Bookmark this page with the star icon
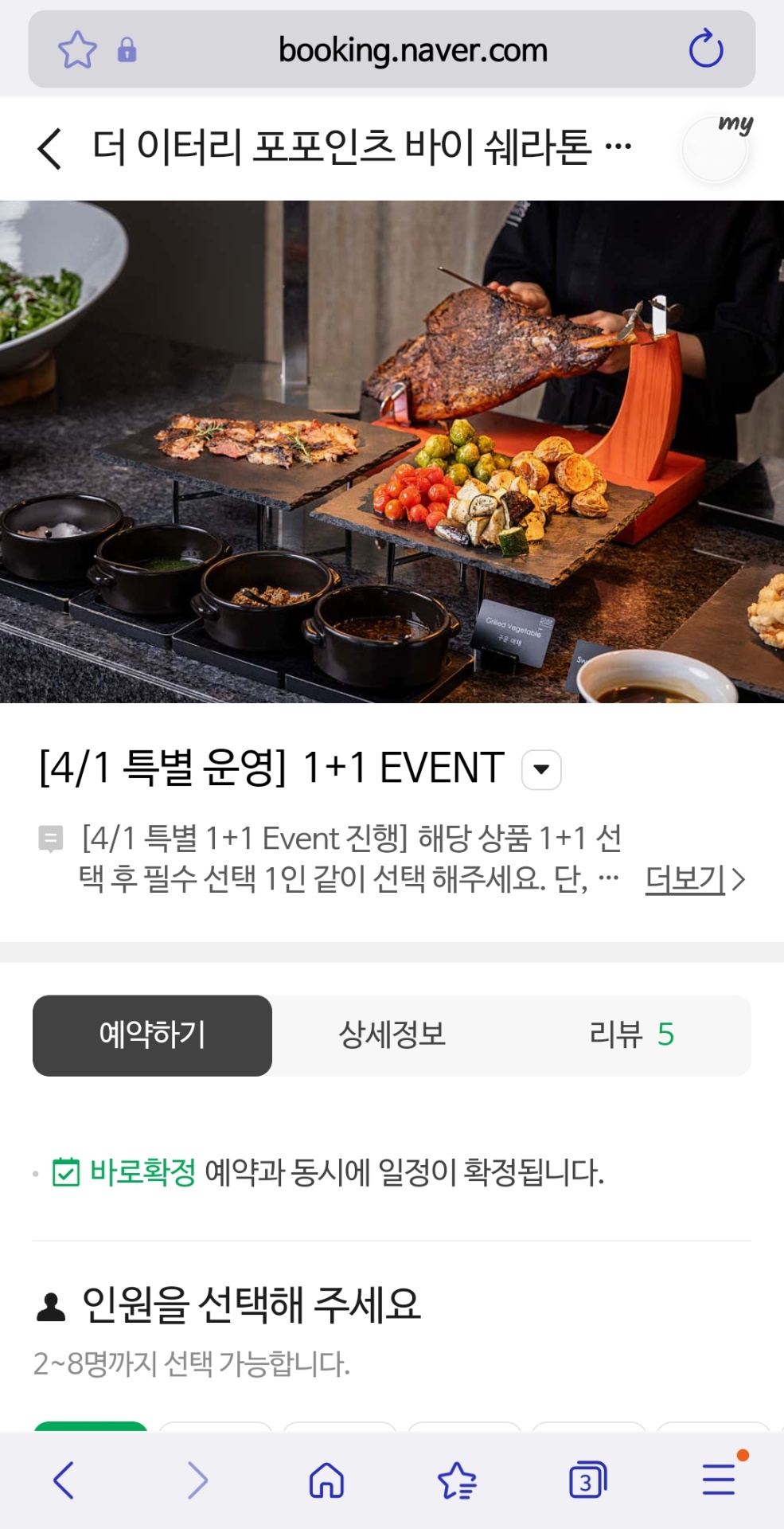 pos(77,49)
